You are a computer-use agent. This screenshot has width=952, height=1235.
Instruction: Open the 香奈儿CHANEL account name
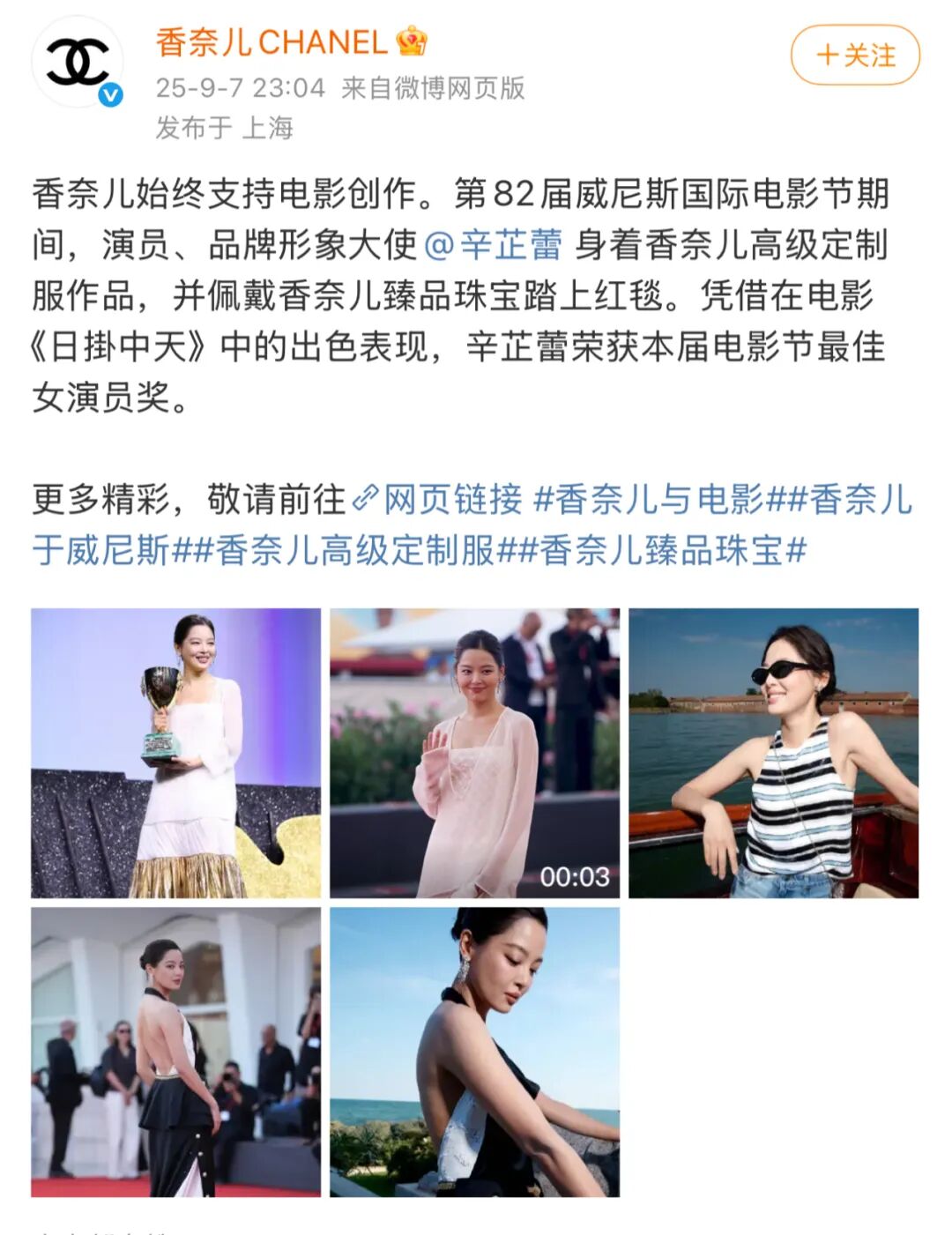click(271, 42)
